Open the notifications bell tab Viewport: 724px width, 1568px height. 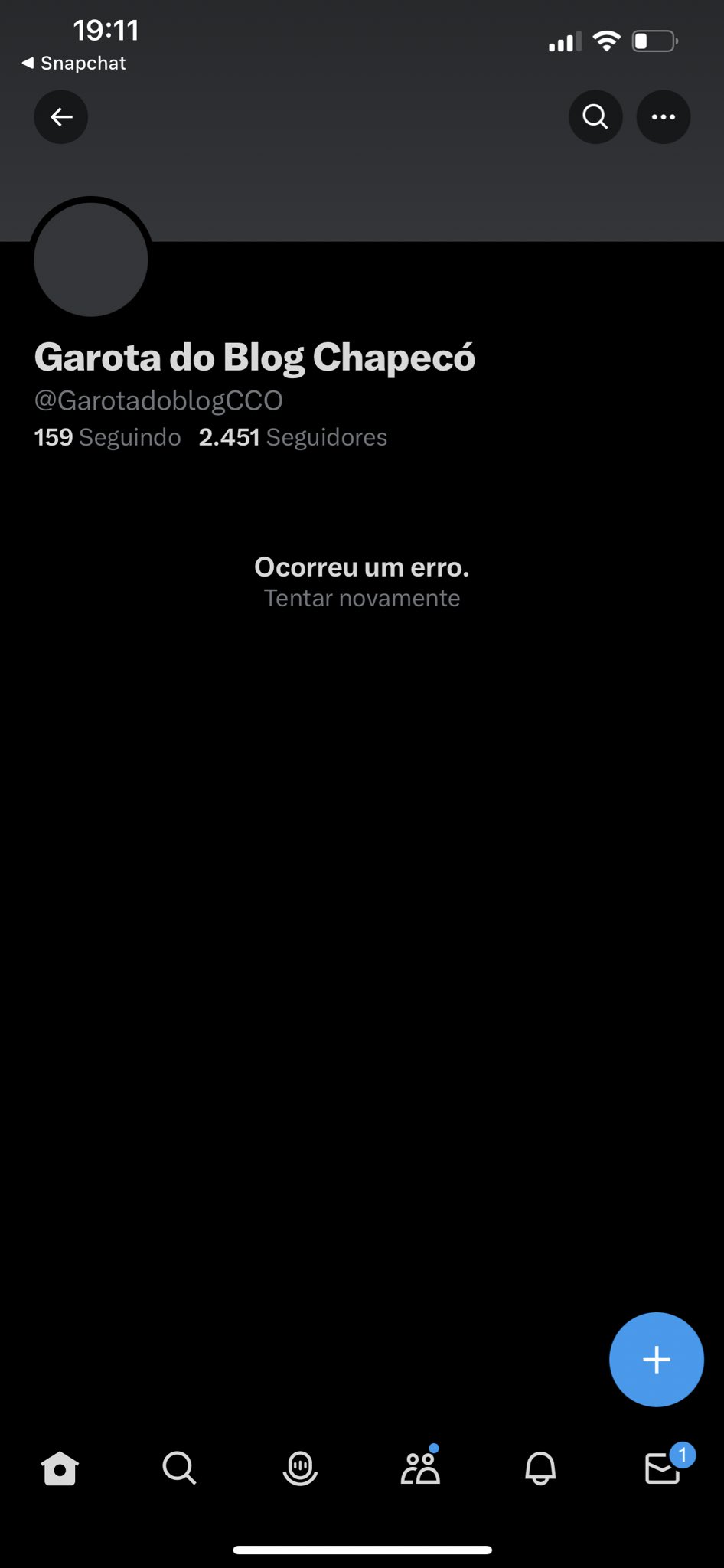[x=540, y=1468]
